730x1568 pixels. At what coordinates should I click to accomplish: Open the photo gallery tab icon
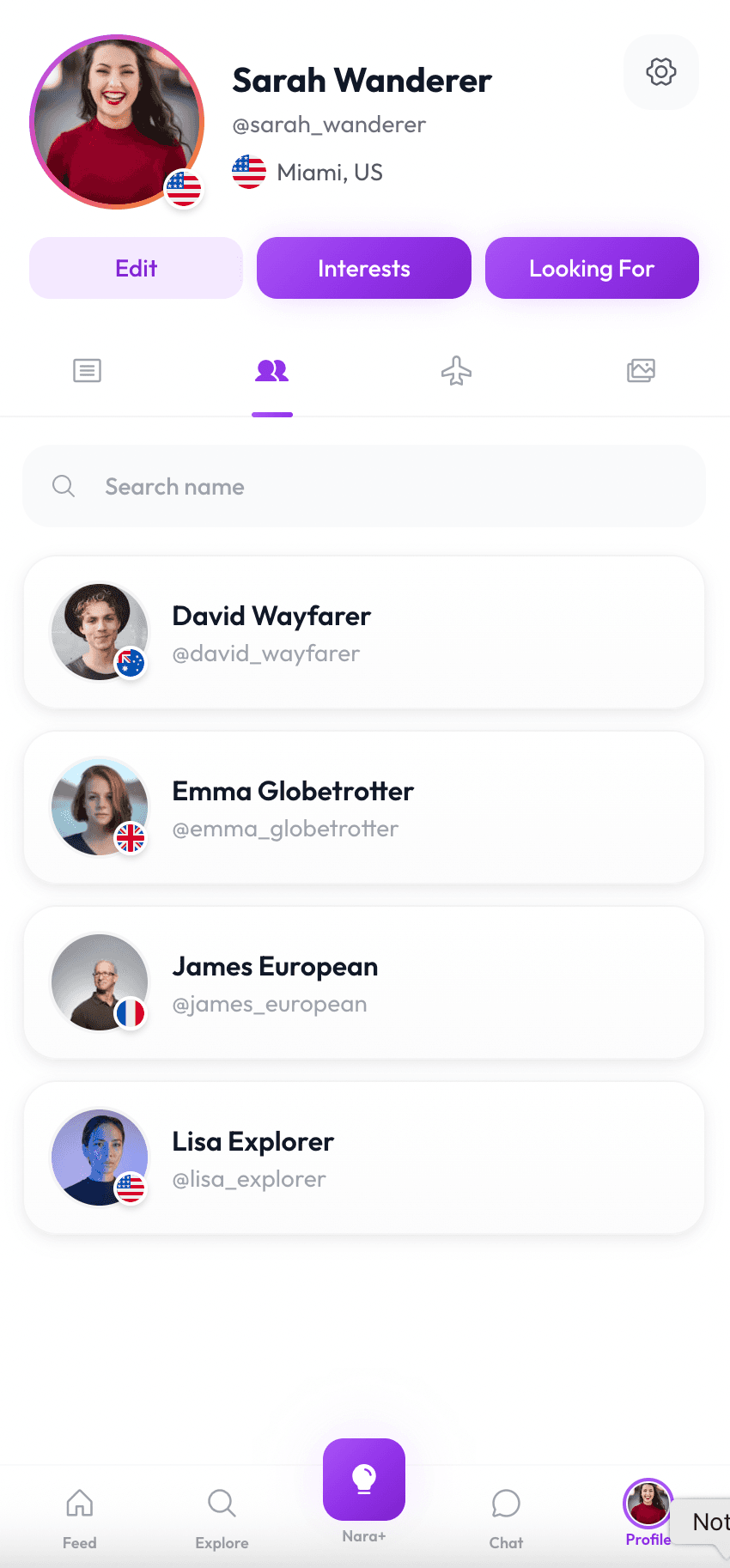(x=640, y=370)
